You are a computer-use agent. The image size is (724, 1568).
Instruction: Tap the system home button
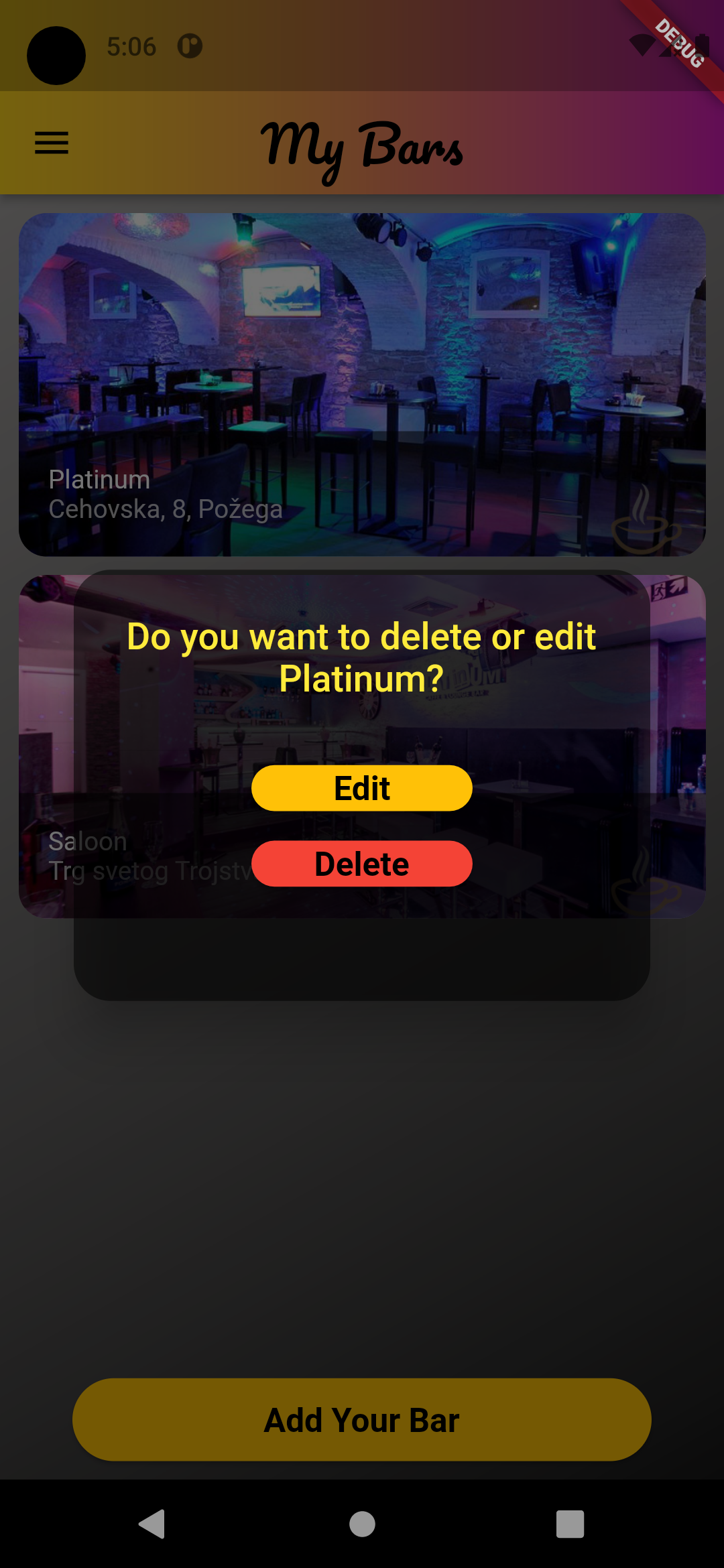tap(362, 1524)
